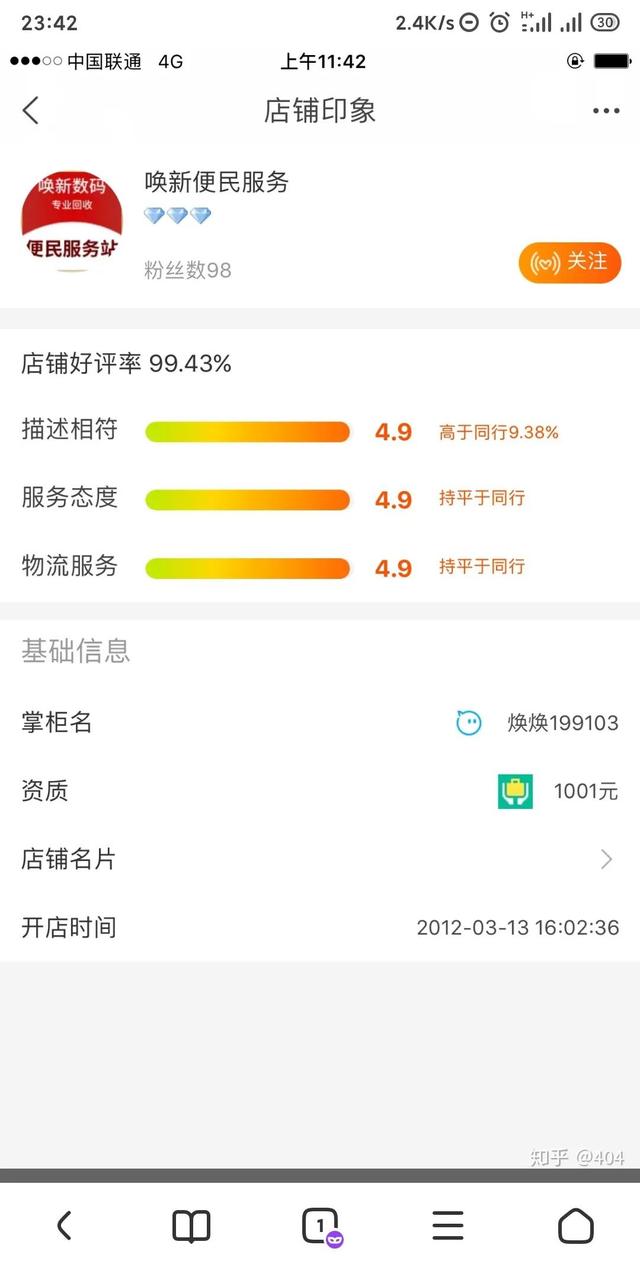Screen dimensions: 640x1280
Task: Open the three-dot overflow menu
Action: pyautogui.click(x=606, y=111)
